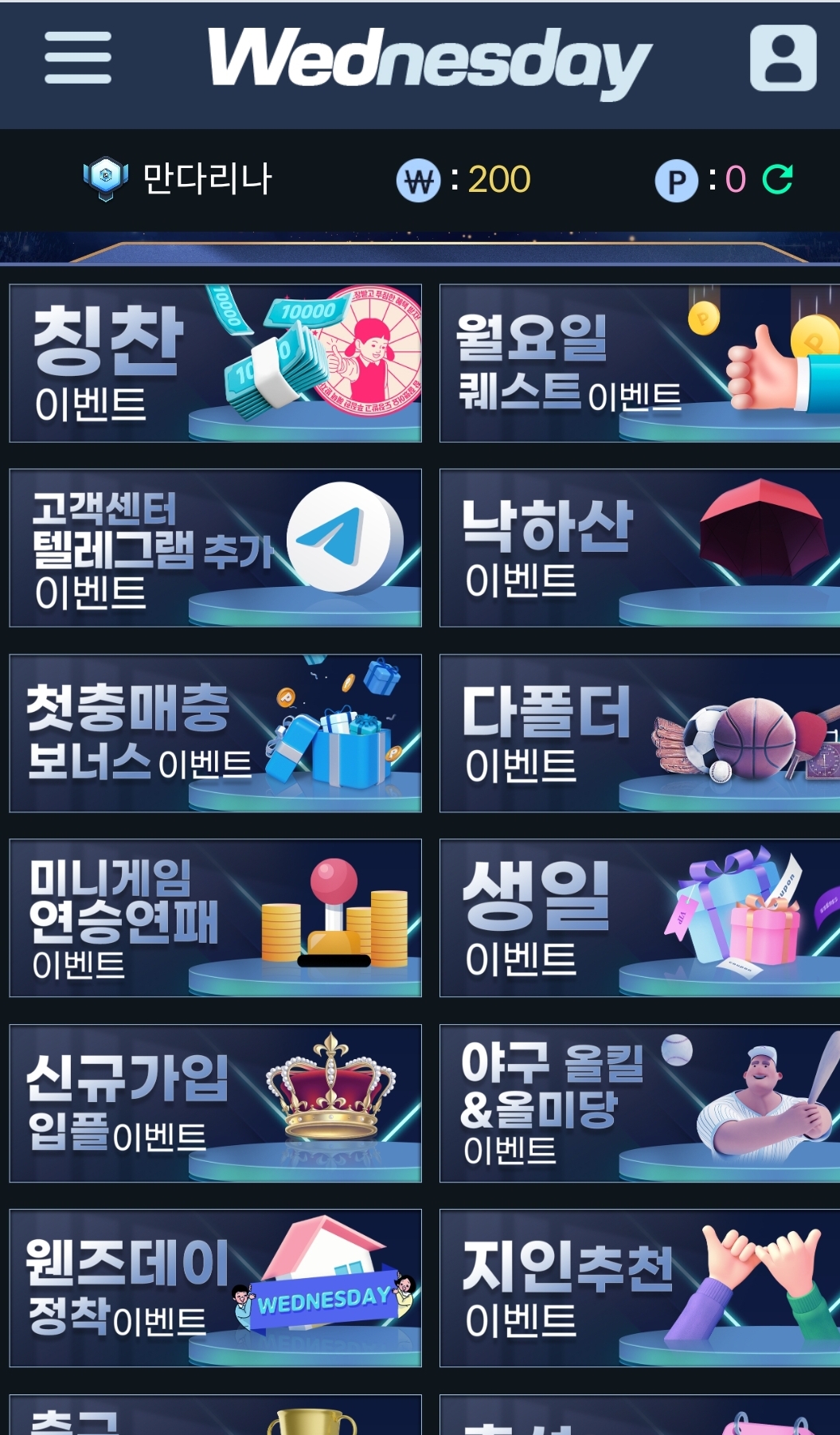Screen dimensions: 840x1435
Task: Open the 칭찬 이벤트 banner
Action: [216, 363]
